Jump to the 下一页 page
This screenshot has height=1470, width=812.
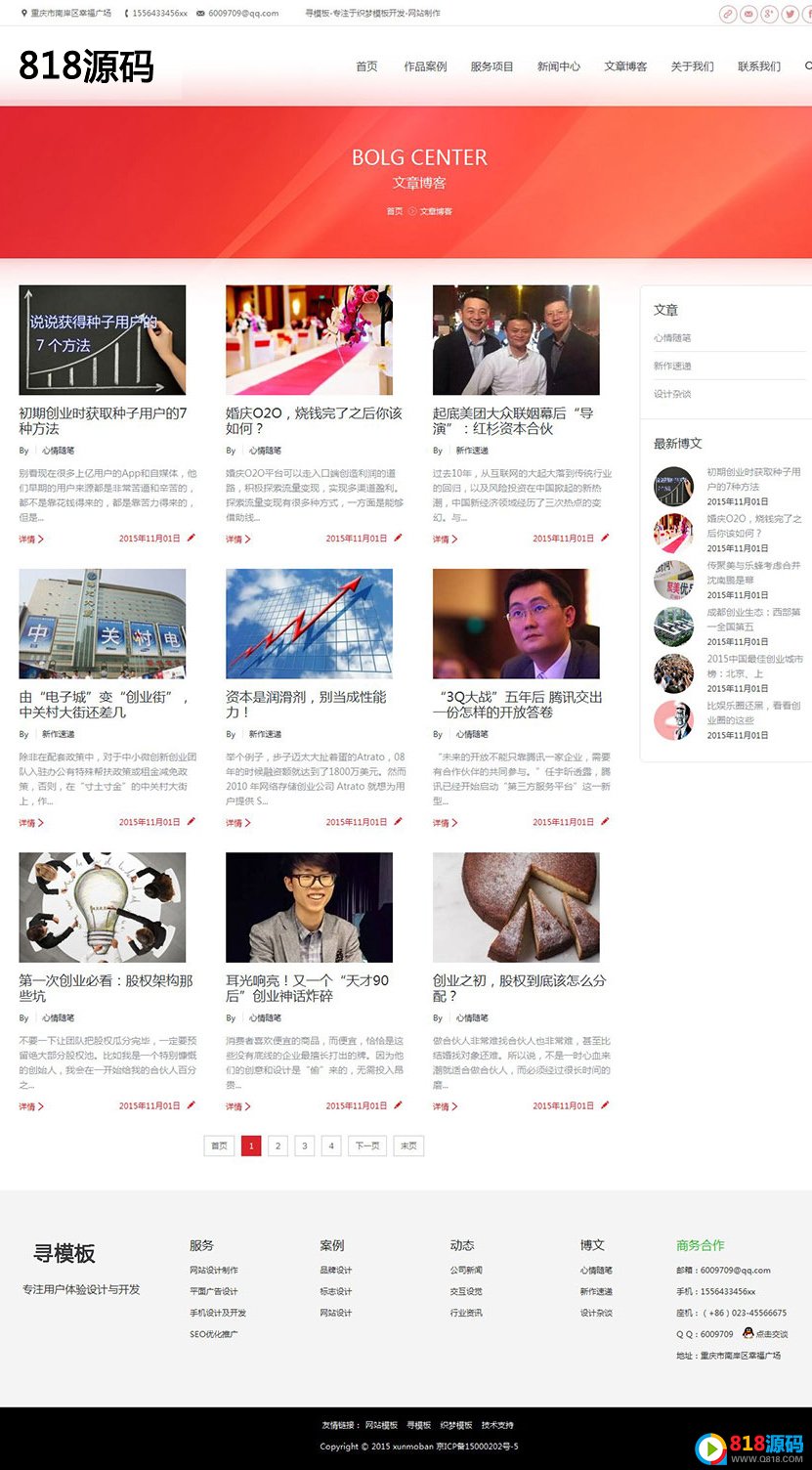coord(367,1146)
